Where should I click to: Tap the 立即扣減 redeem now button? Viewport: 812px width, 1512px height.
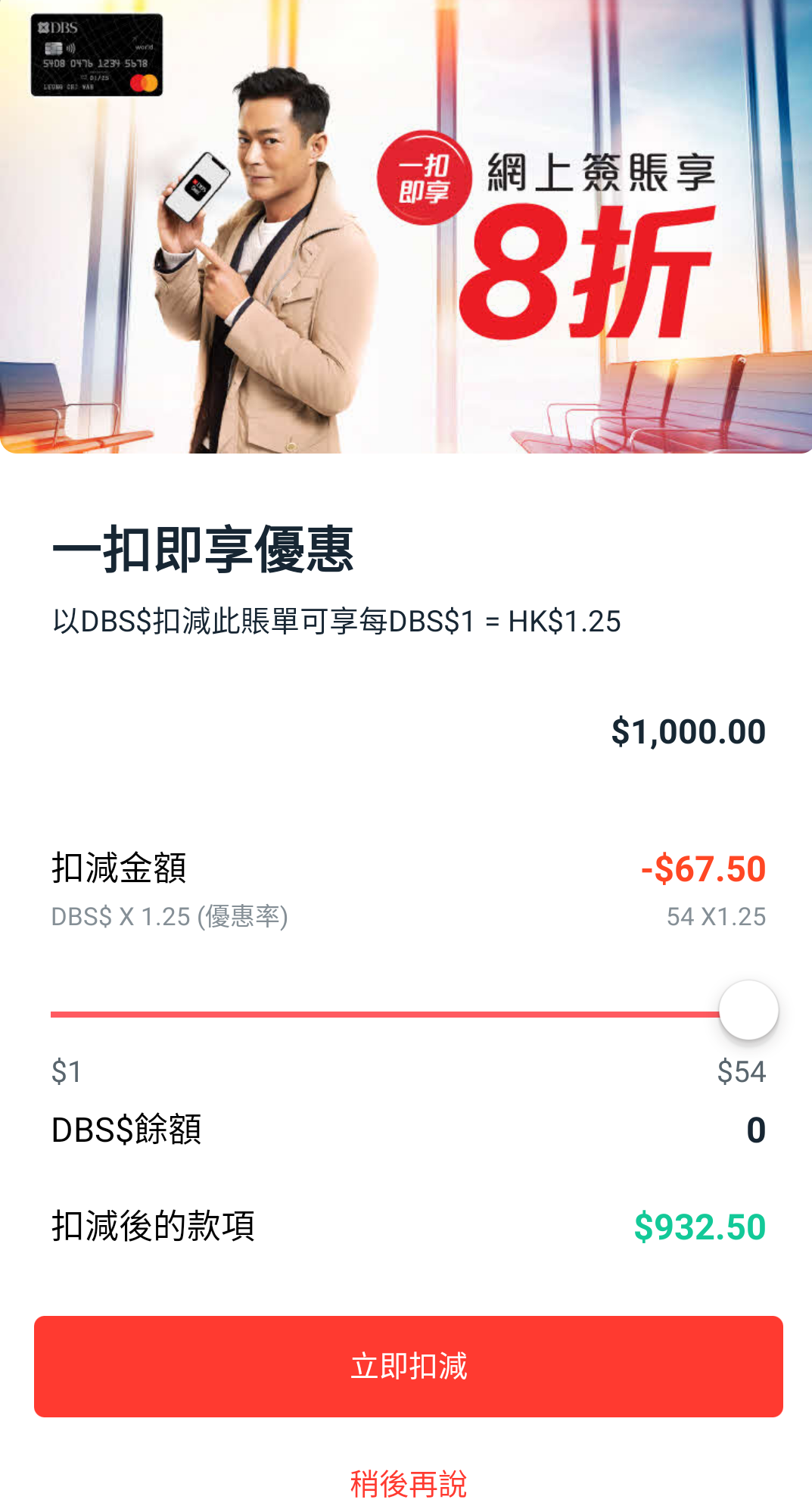pyautogui.click(x=409, y=1366)
